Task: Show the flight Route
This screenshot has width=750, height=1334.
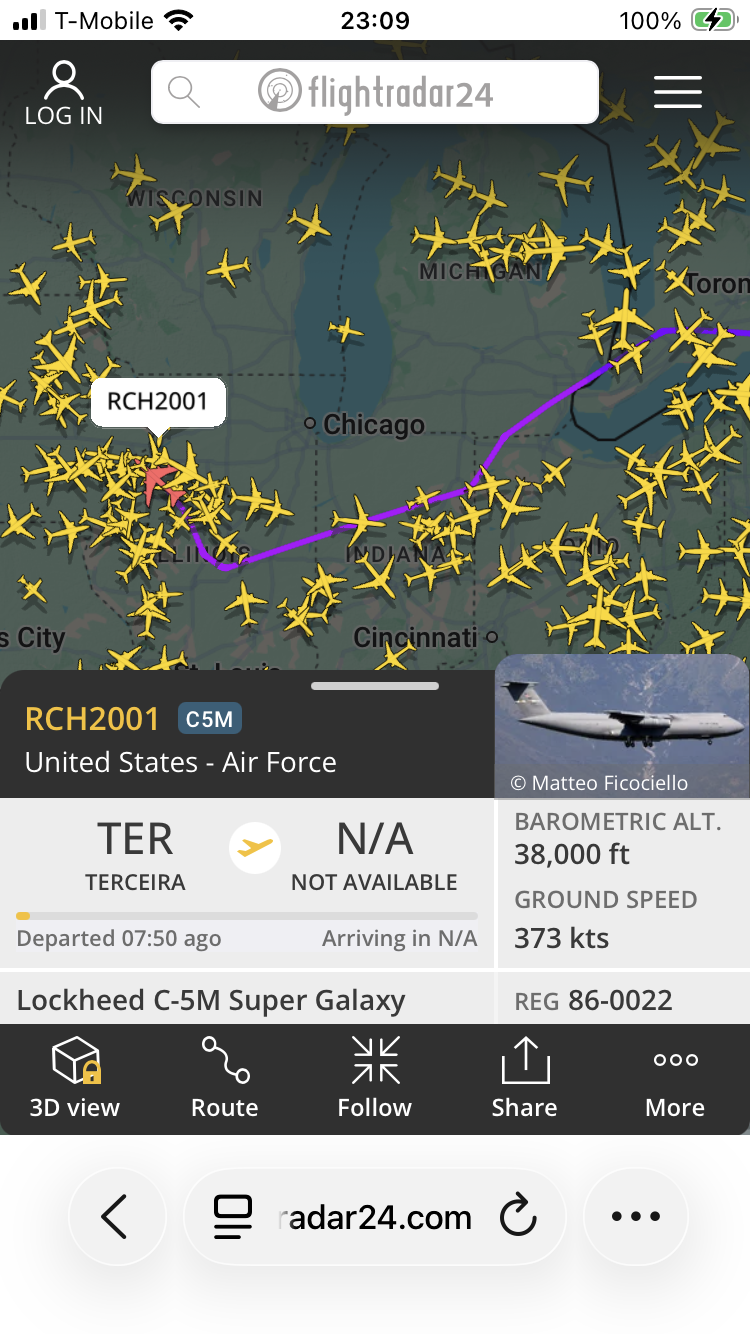Action: click(225, 1078)
